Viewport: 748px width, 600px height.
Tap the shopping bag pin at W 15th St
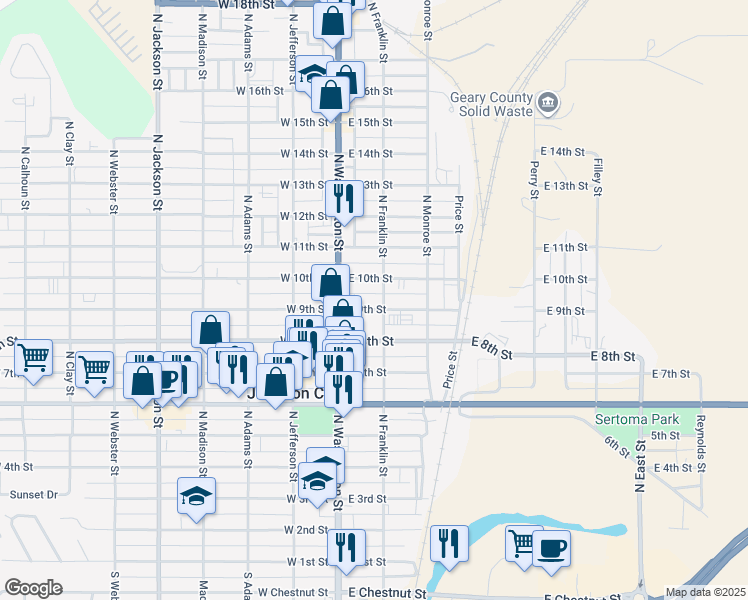point(331,95)
